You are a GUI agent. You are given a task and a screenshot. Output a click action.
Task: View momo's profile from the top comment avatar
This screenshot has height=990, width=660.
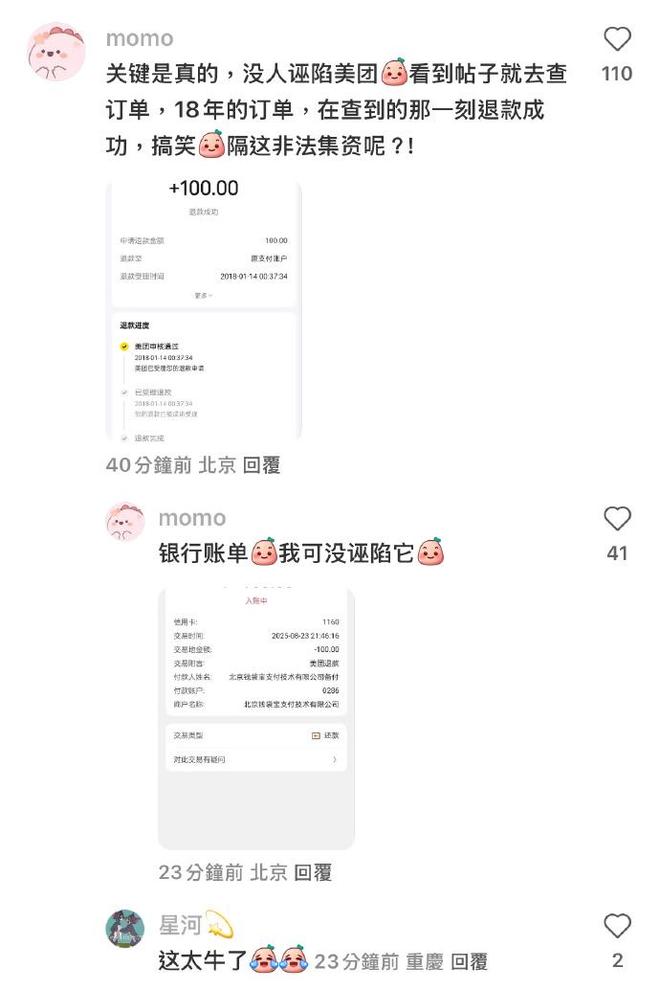(57, 52)
